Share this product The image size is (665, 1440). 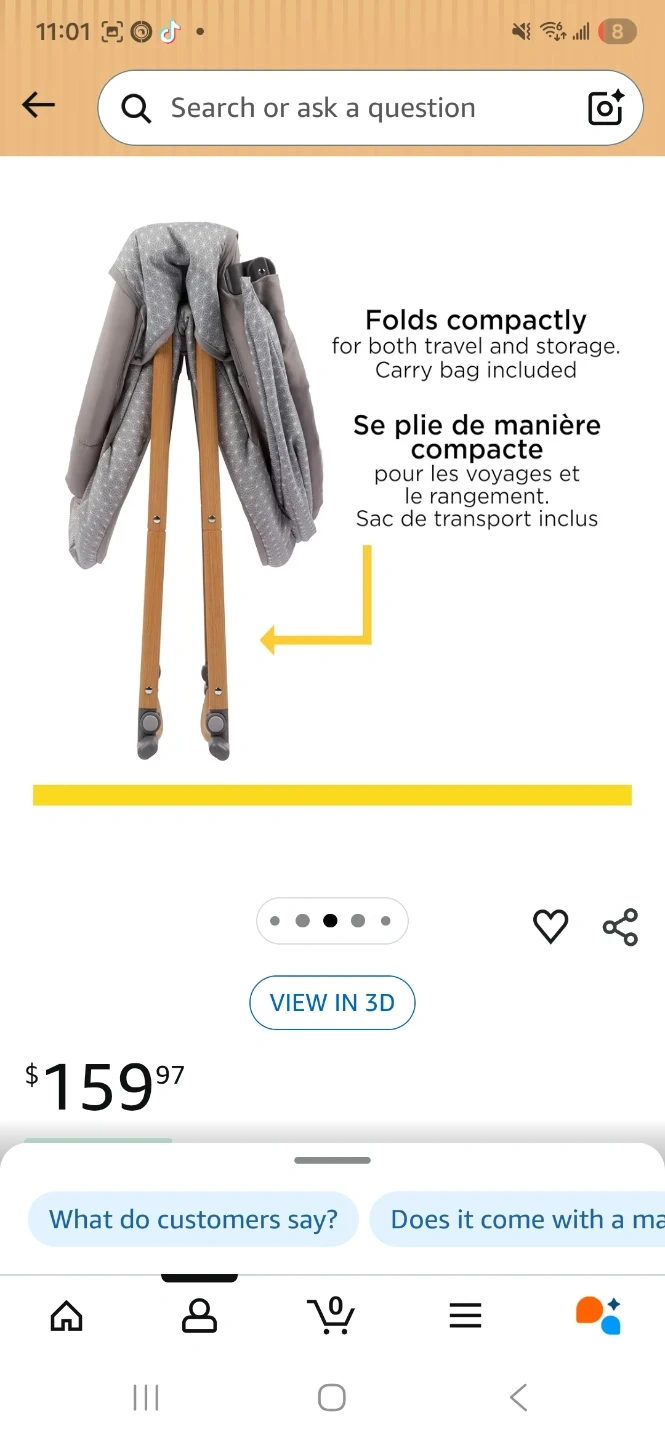[x=620, y=927]
